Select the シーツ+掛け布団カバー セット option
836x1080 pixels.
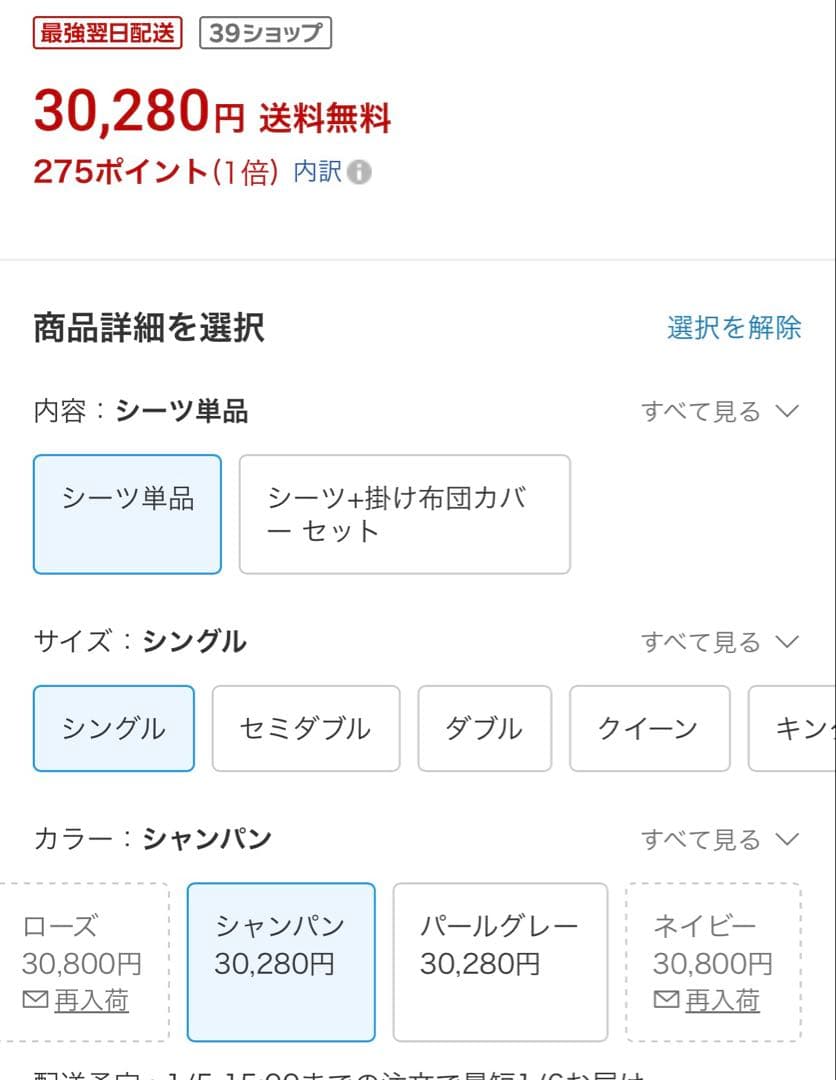(x=404, y=514)
